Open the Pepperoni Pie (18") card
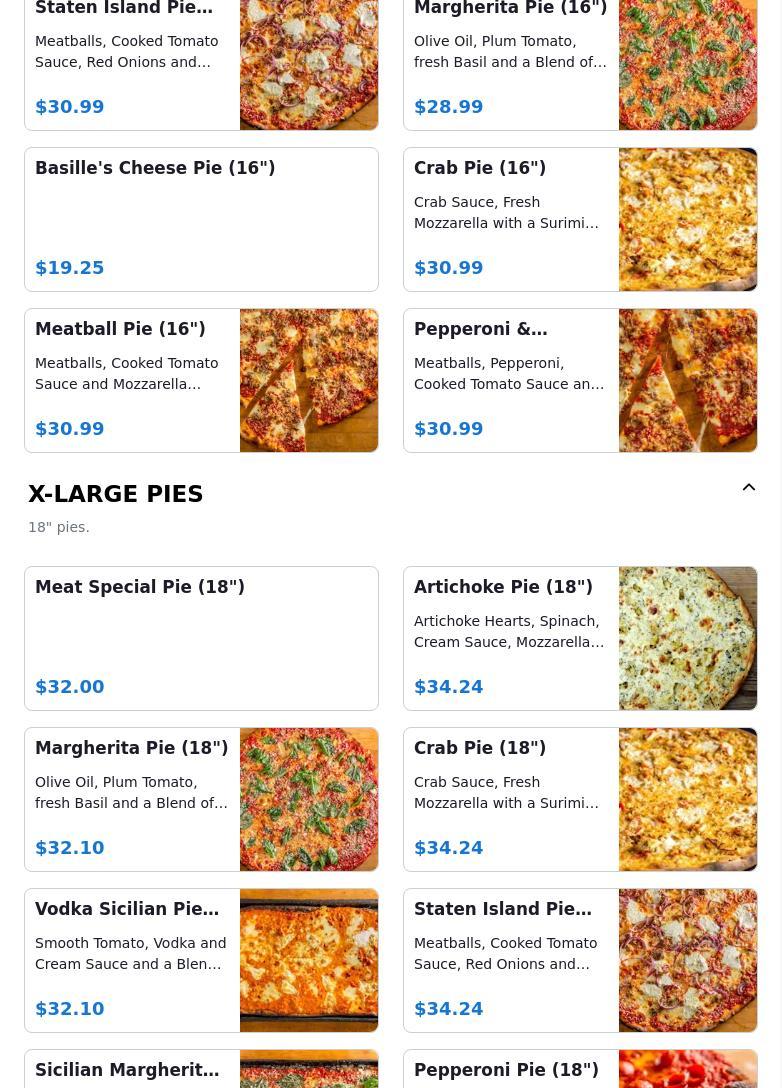 580,1070
